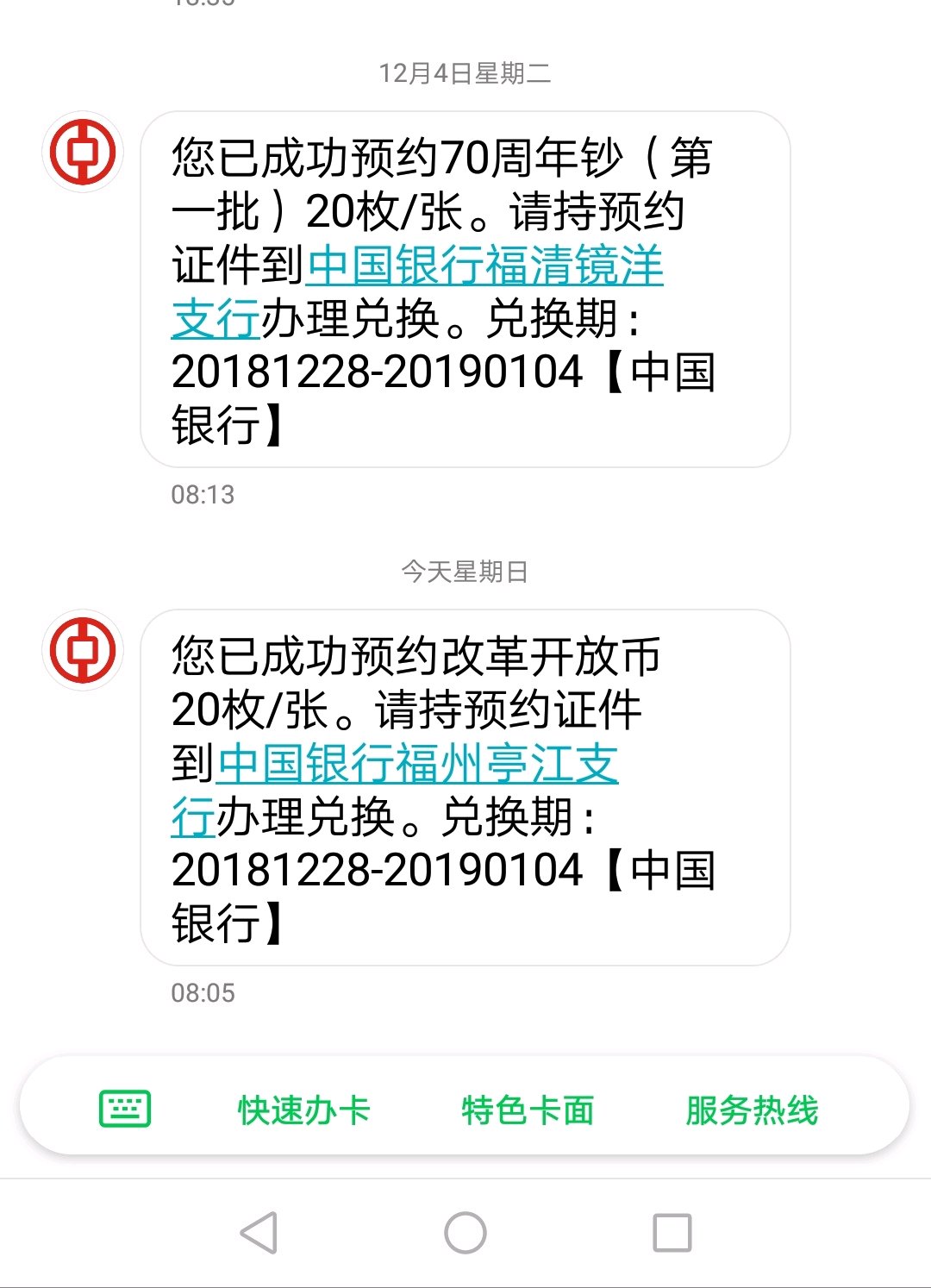The width and height of the screenshot is (931, 1288).
Task: Go back with system back button
Action: (259, 1232)
